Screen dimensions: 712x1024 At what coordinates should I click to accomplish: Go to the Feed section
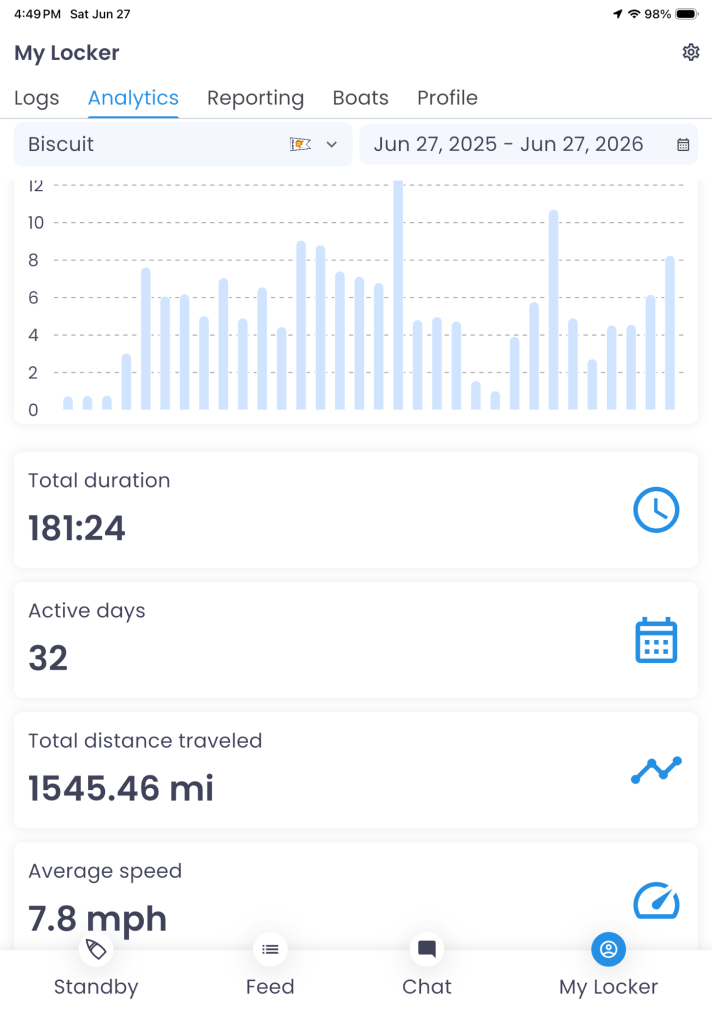coord(270,969)
